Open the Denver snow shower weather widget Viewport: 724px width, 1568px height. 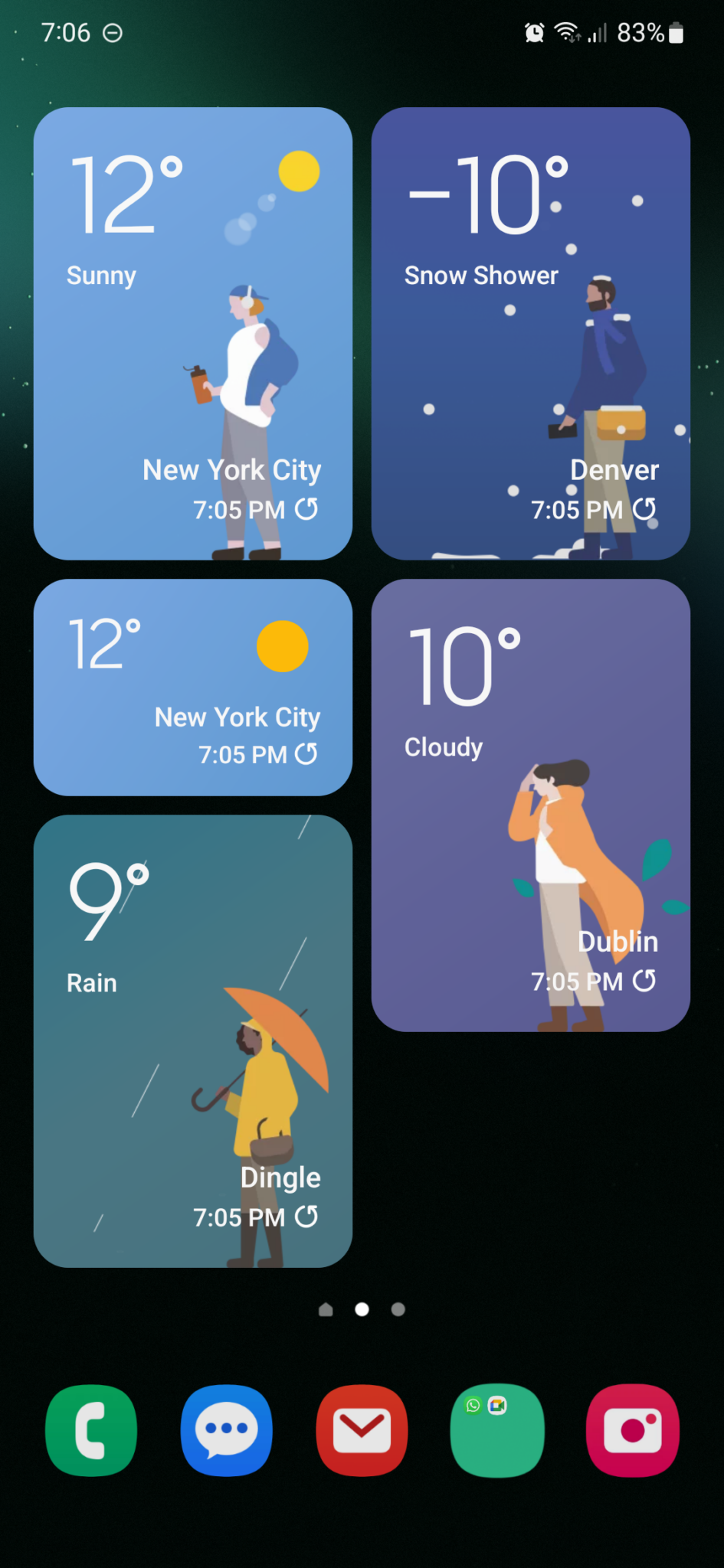pos(530,334)
